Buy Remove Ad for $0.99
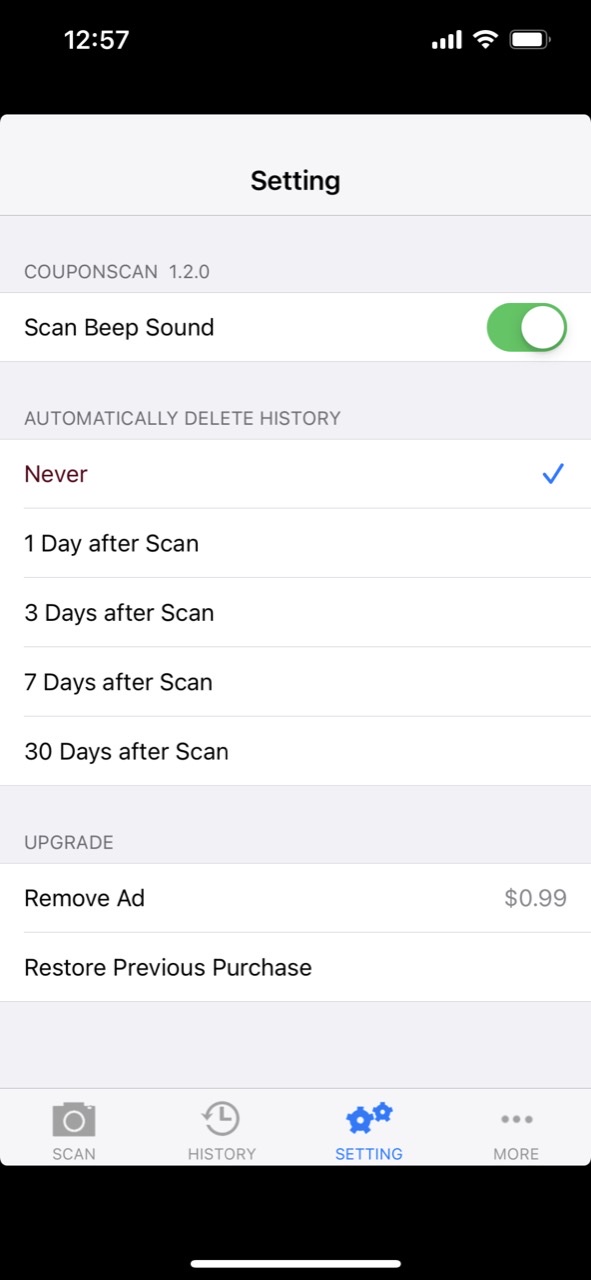The image size is (591, 1280). tap(295, 898)
